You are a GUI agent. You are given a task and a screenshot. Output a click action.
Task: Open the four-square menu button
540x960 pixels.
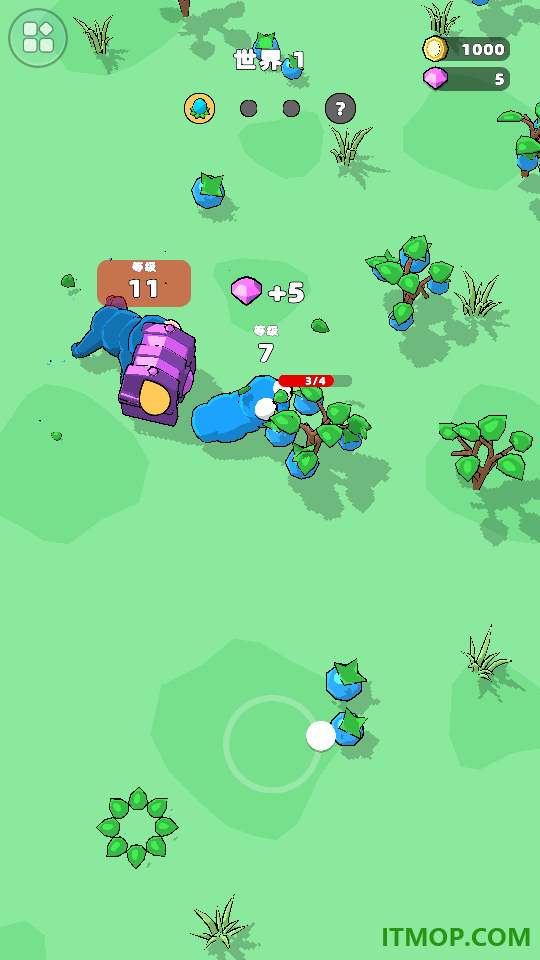tap(38, 38)
